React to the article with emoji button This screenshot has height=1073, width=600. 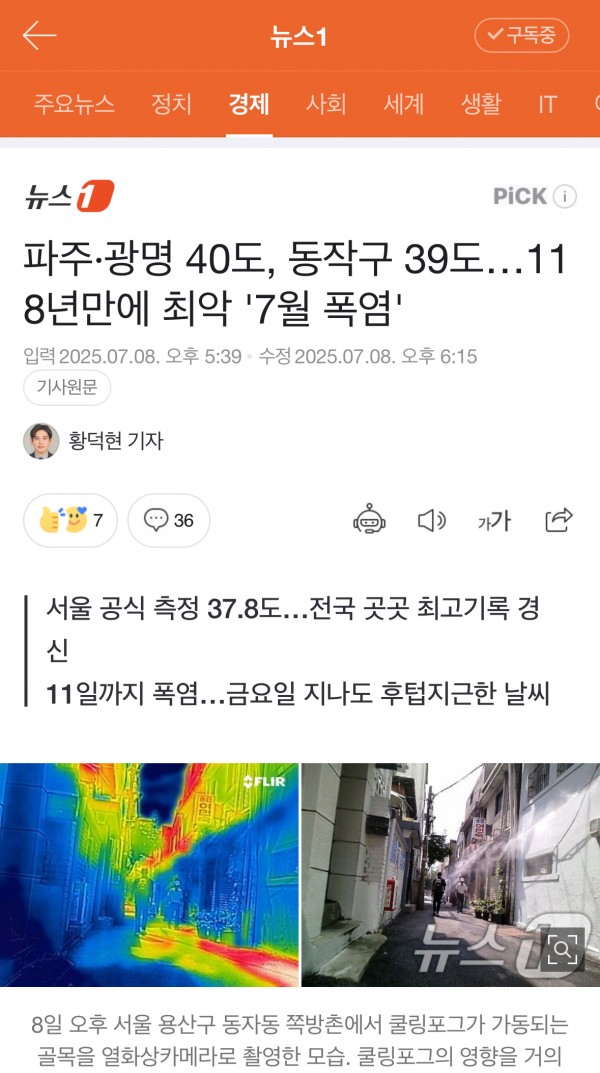click(x=70, y=520)
